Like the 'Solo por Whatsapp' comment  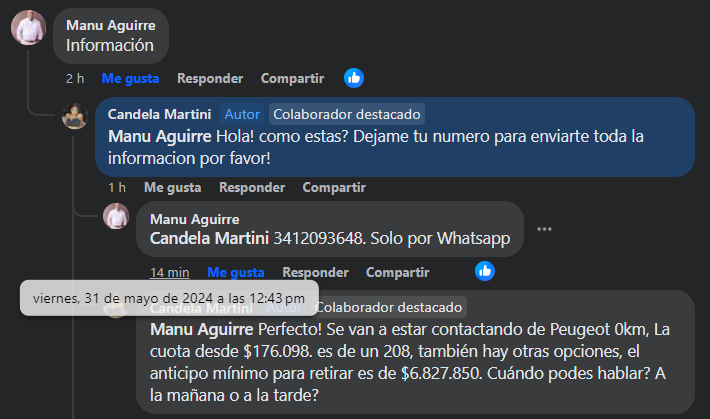236,272
